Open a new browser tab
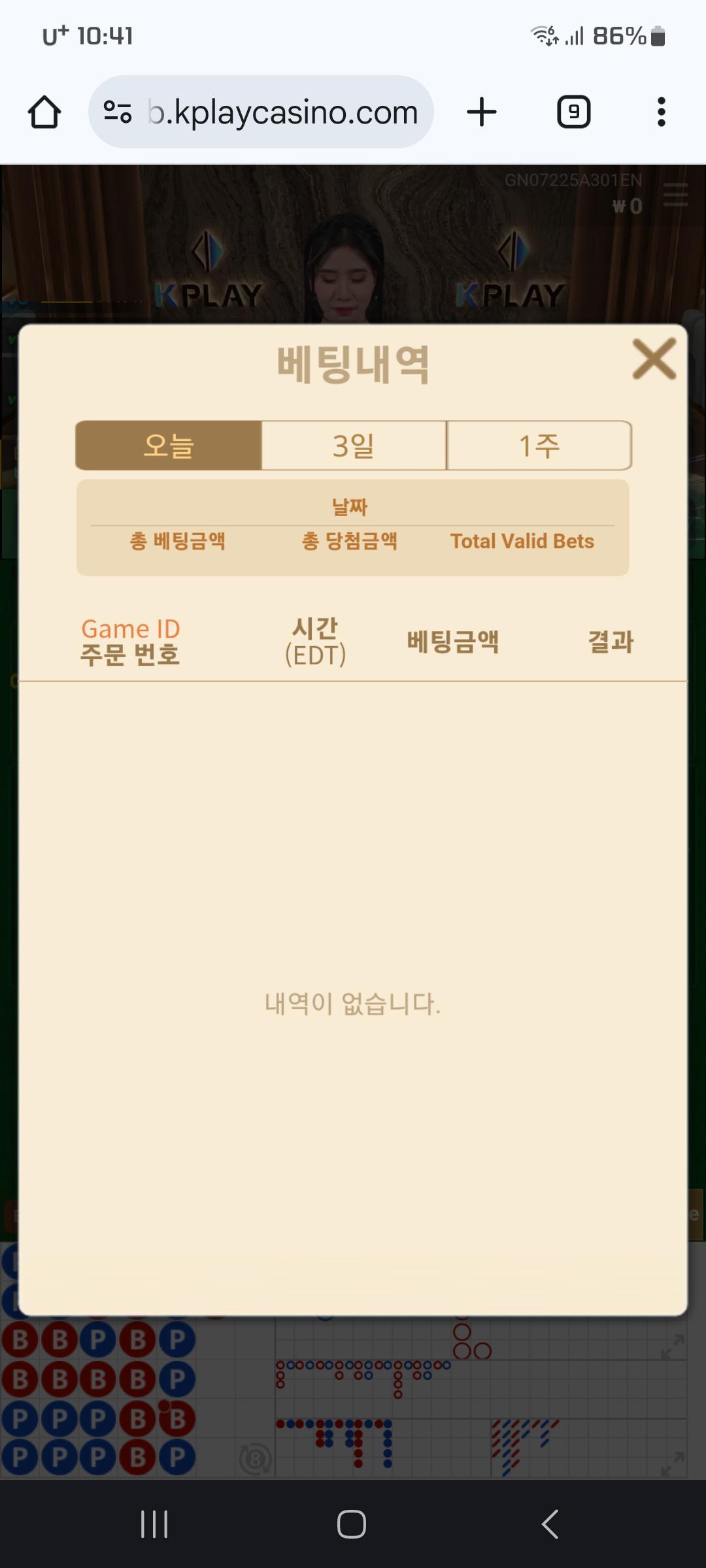Image resolution: width=706 pixels, height=1568 pixels. tap(482, 112)
